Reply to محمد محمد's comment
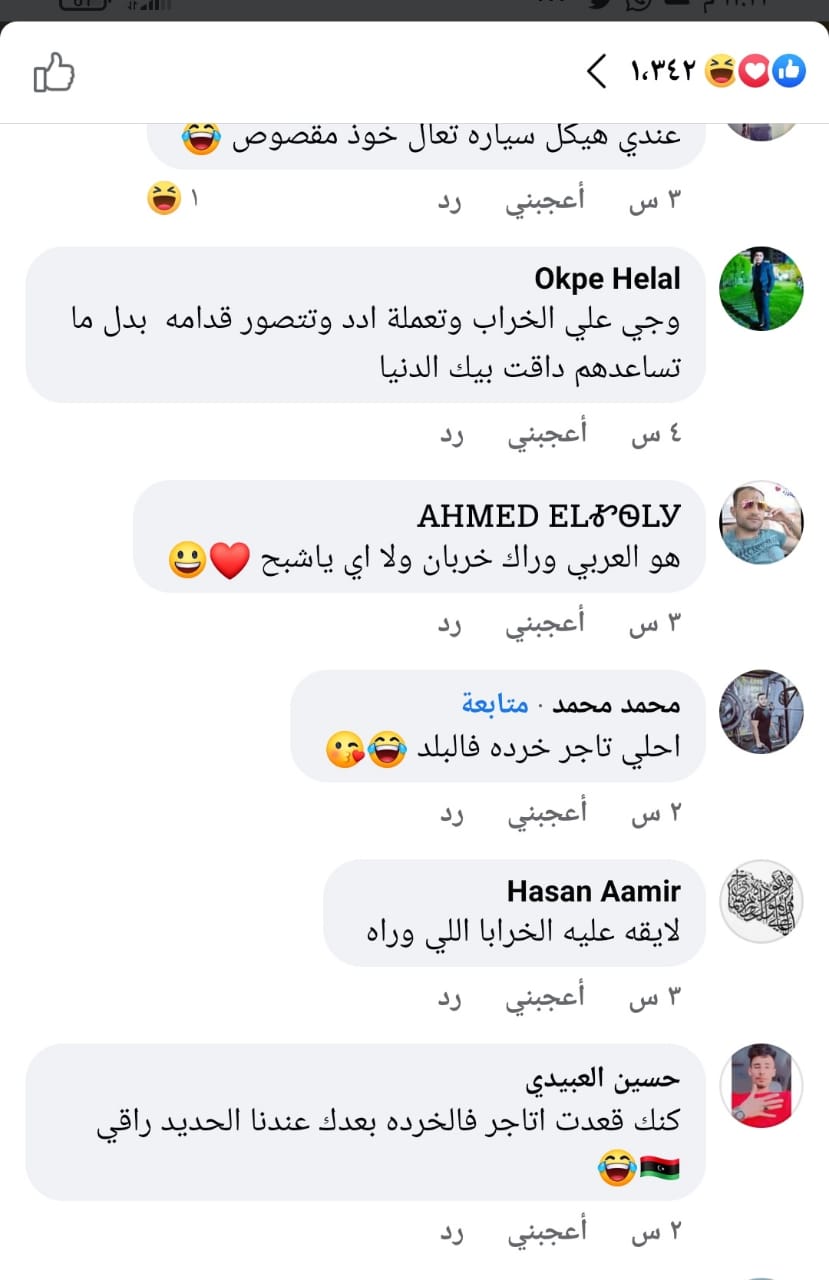The height and width of the screenshot is (1280, 829). click(x=453, y=814)
